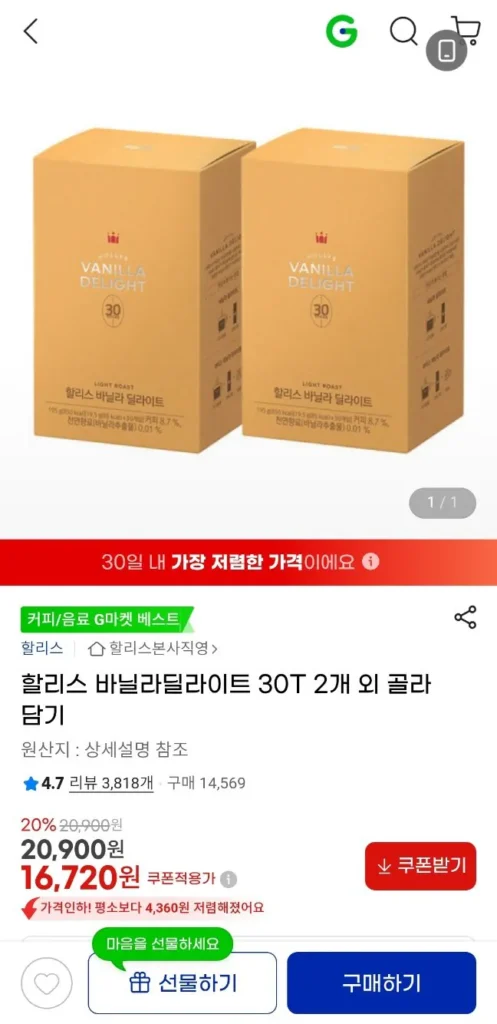The width and height of the screenshot is (497, 1024).
Task: Open the 할리스 brand link
Action: tap(42, 648)
